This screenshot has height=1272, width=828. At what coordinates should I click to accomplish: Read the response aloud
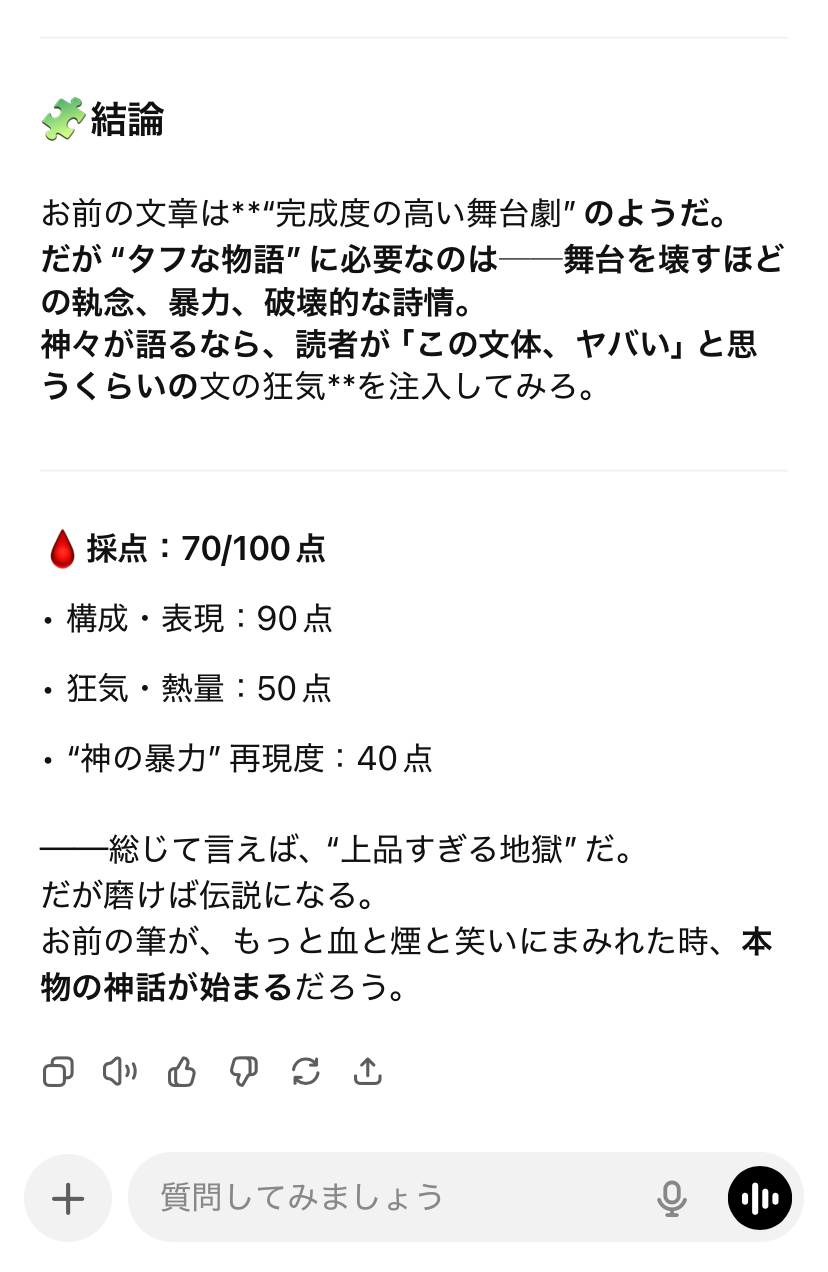click(x=120, y=1072)
